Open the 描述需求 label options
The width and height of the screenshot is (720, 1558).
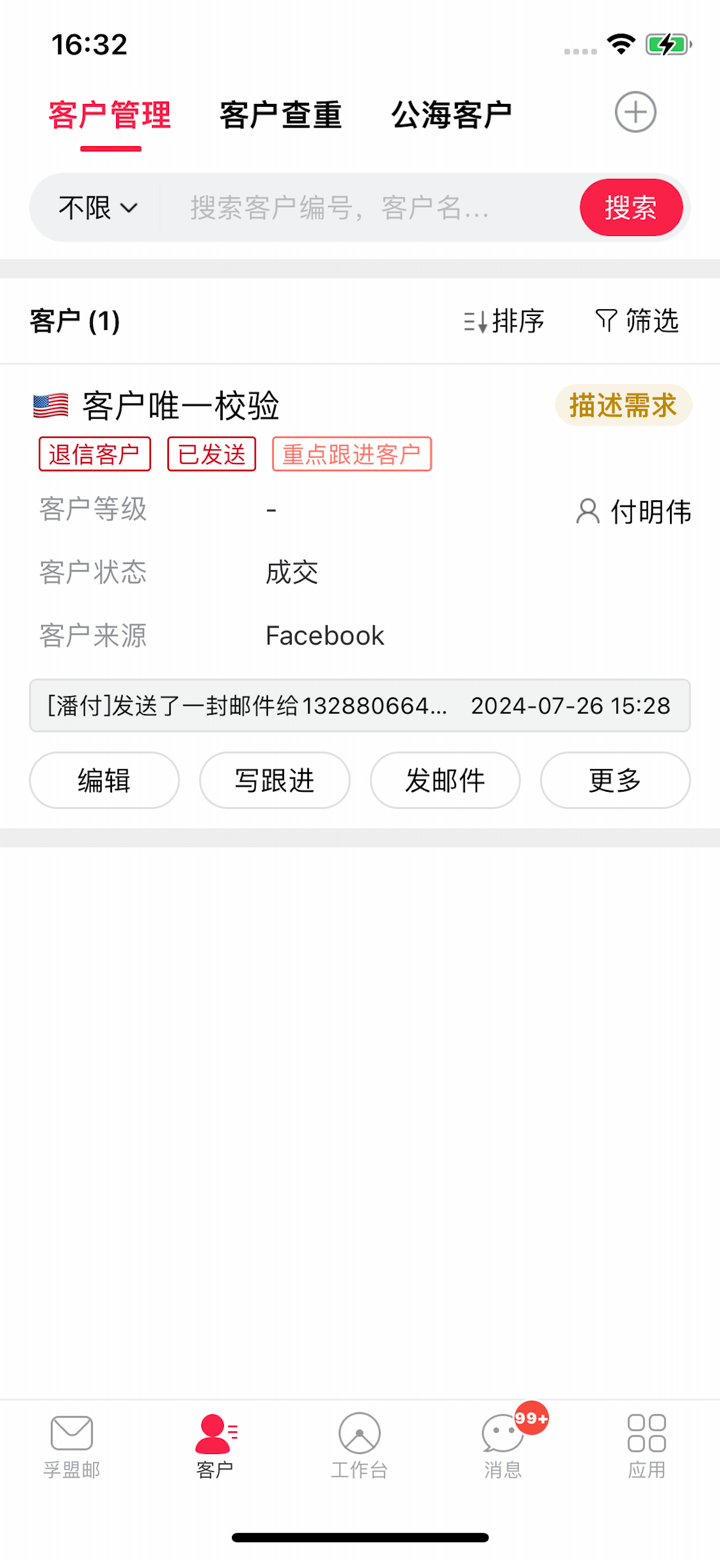pos(623,405)
